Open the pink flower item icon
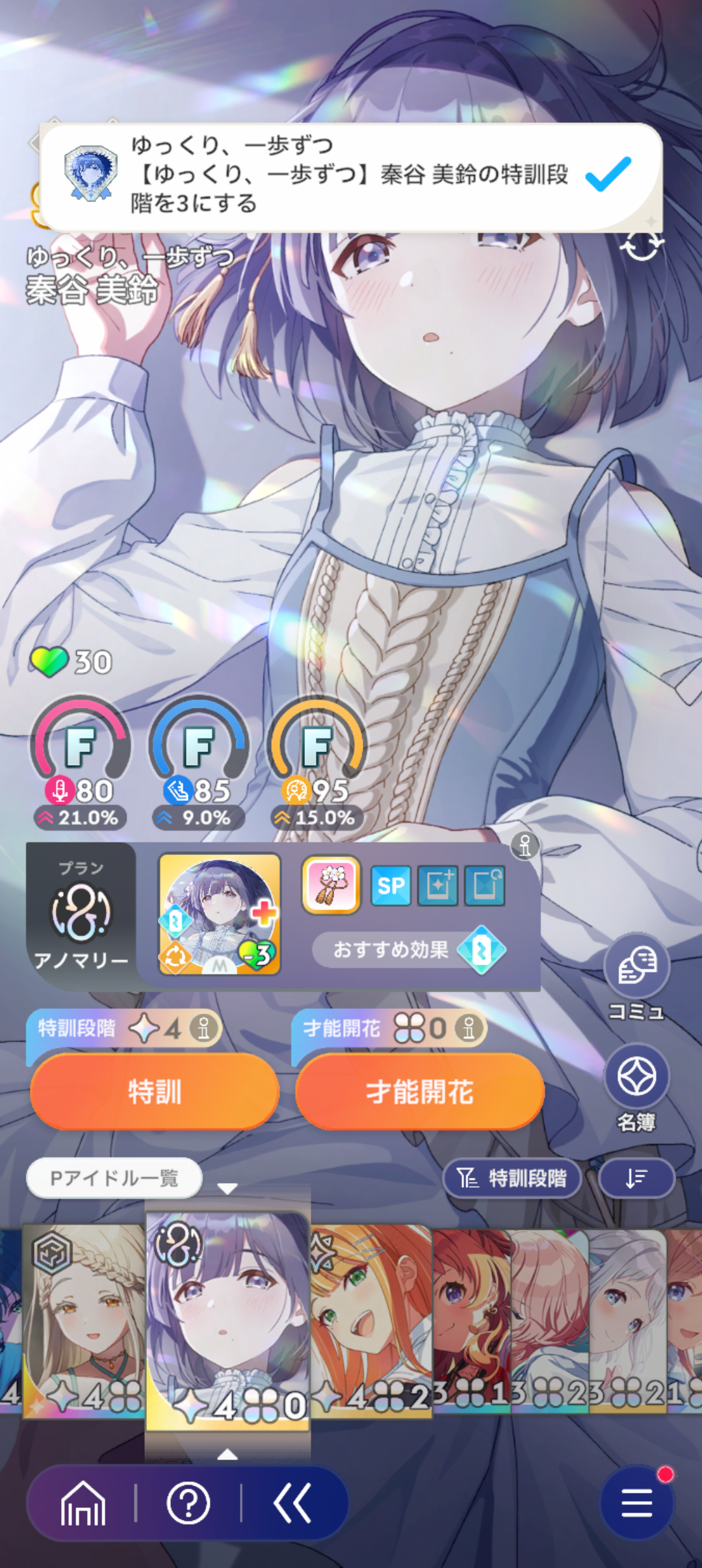The height and width of the screenshot is (1568, 702). pyautogui.click(x=331, y=884)
